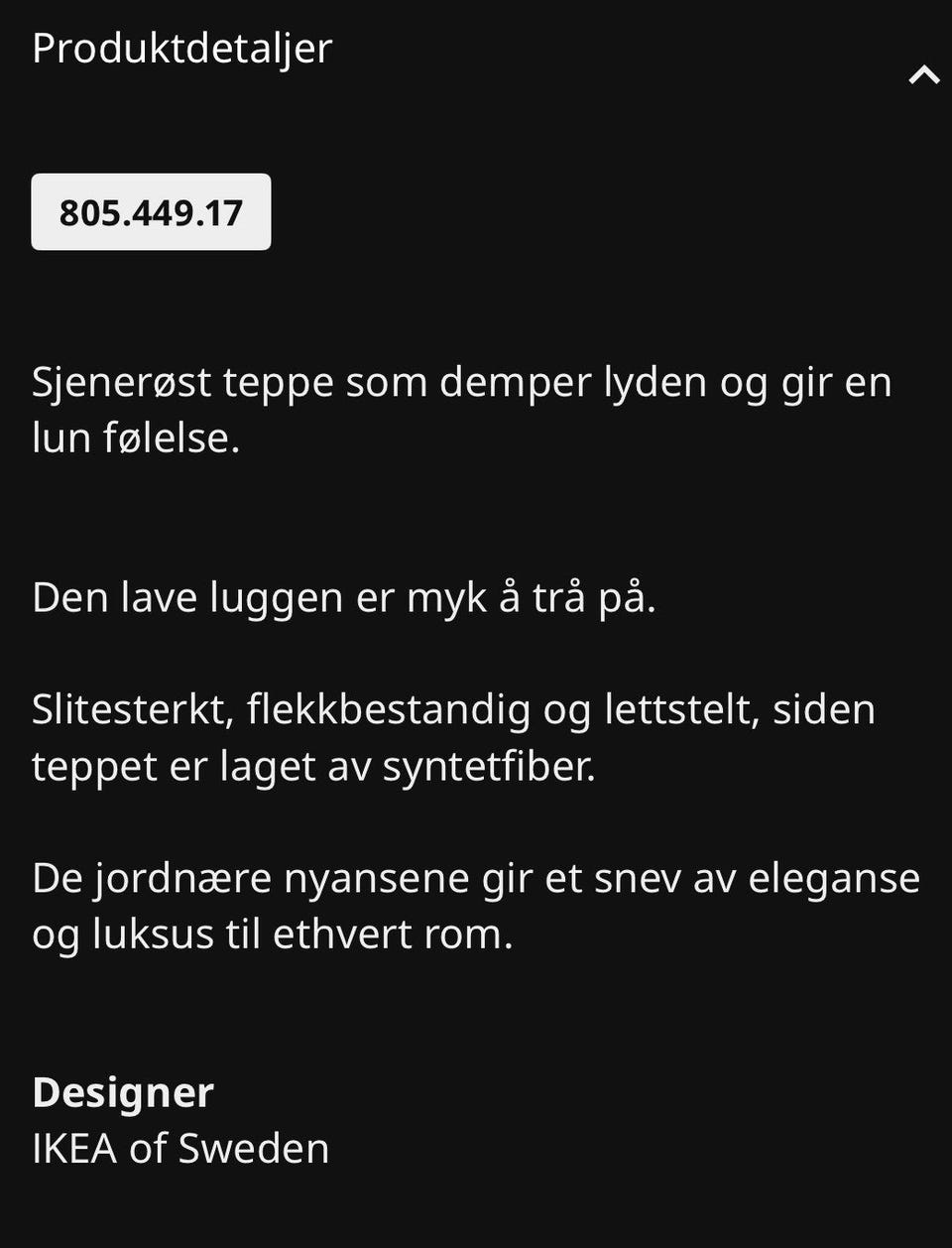
Task: Collapse the Produktdetaljer section via the chevron
Action: point(925,72)
